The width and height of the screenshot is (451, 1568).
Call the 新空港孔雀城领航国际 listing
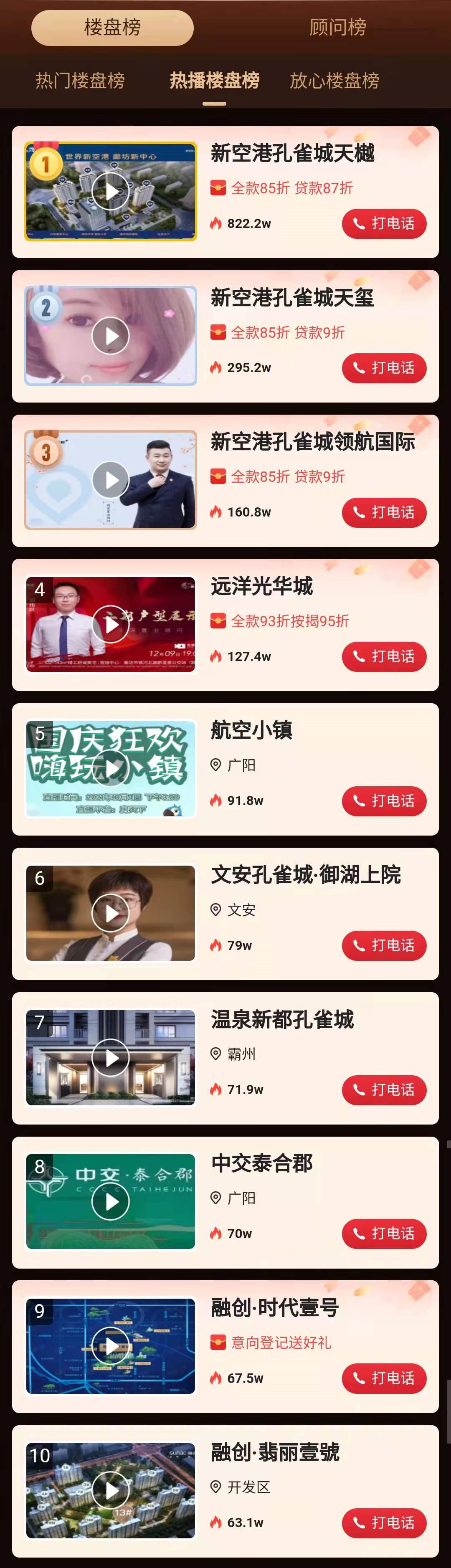tap(383, 512)
